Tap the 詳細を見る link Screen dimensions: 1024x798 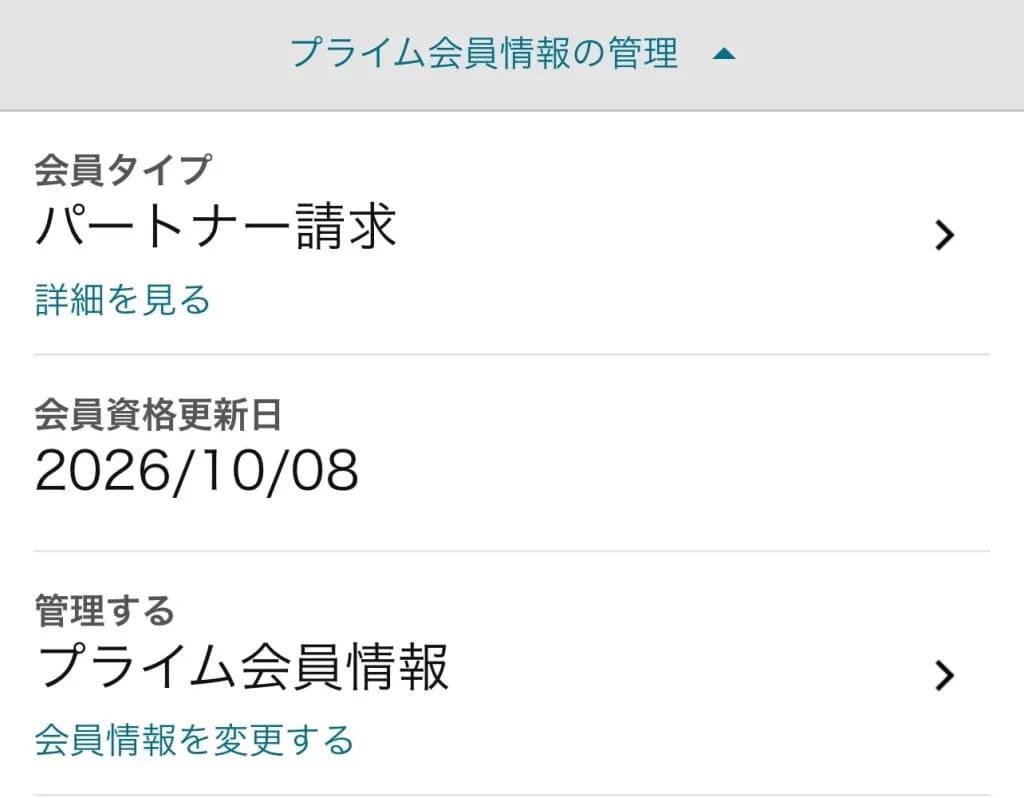tap(123, 300)
